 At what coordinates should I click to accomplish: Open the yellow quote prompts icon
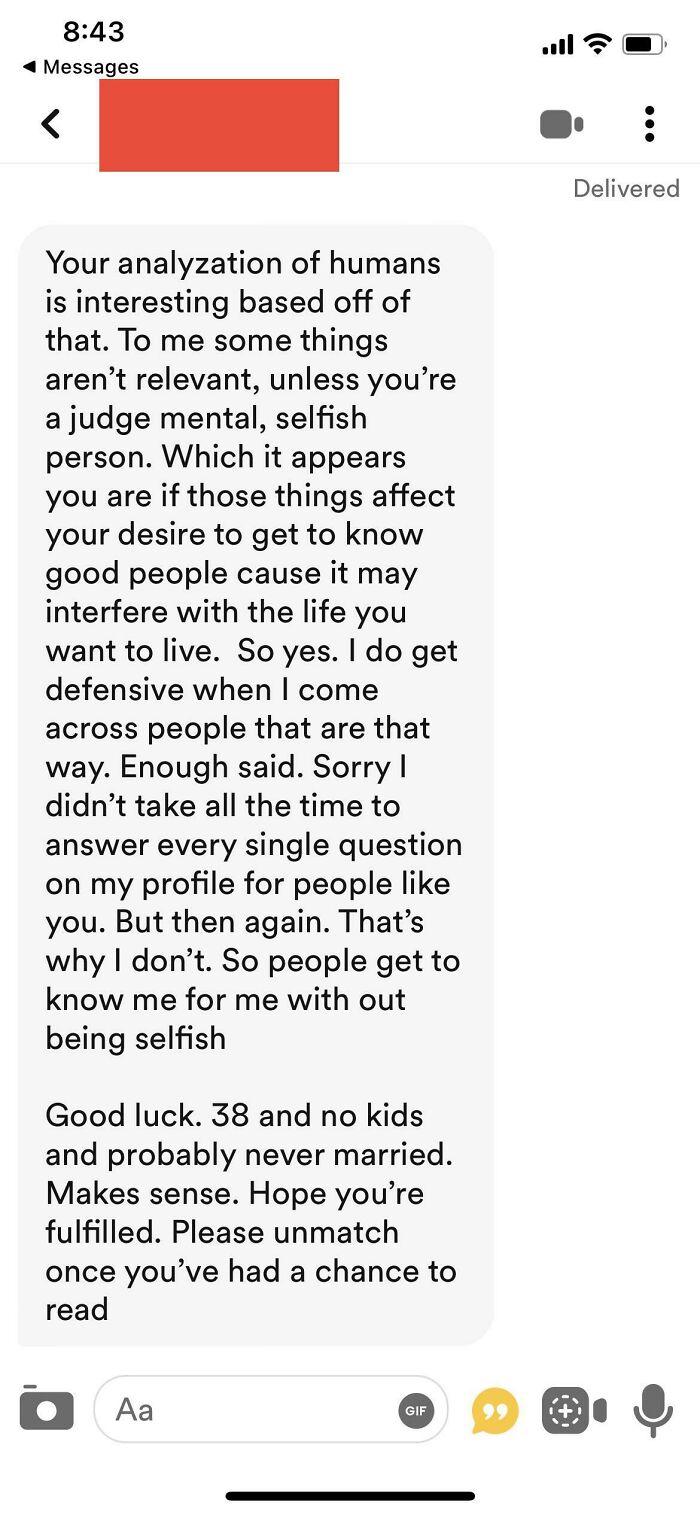[495, 1409]
